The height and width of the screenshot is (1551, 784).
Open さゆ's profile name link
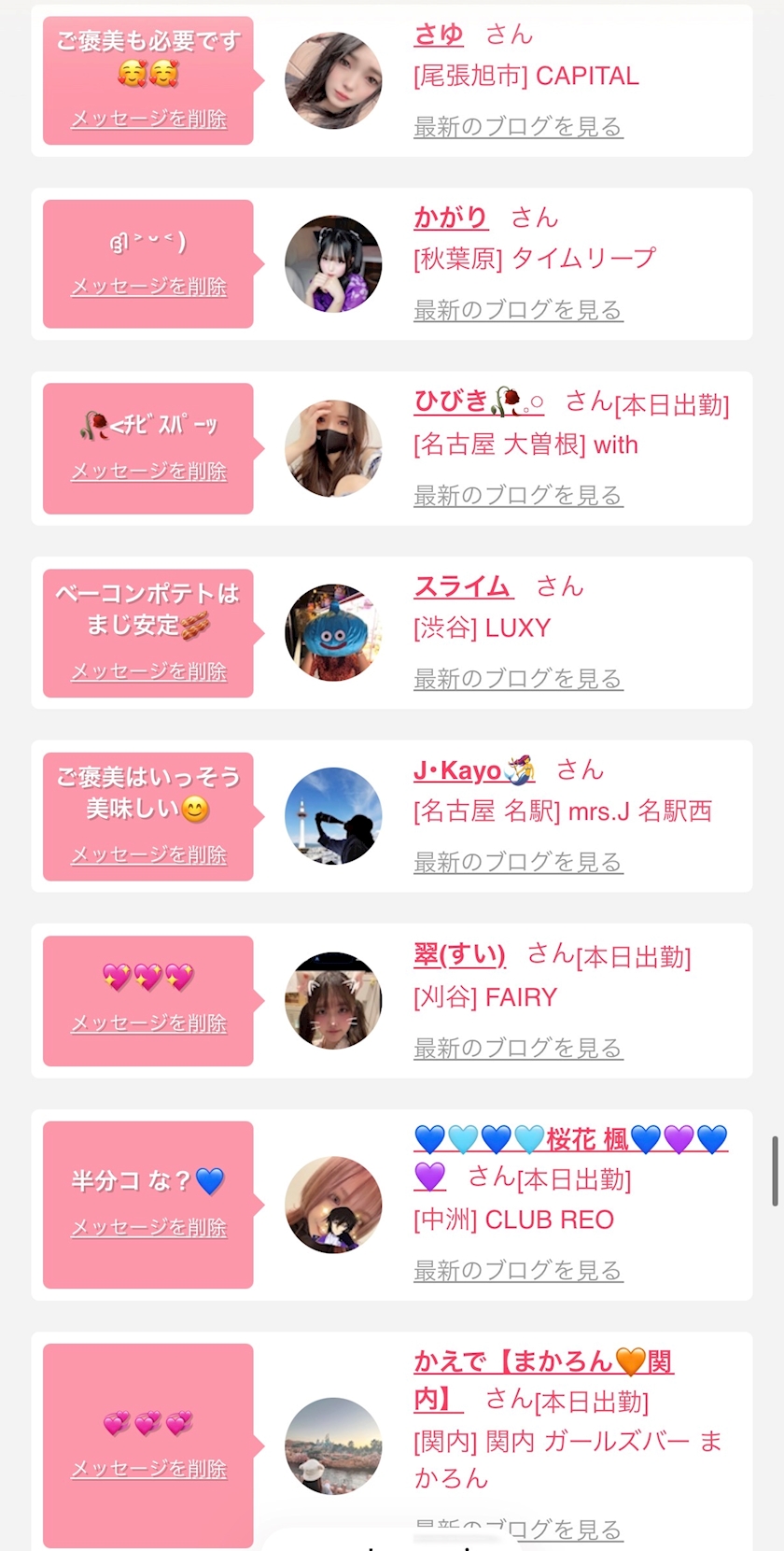coord(439,35)
